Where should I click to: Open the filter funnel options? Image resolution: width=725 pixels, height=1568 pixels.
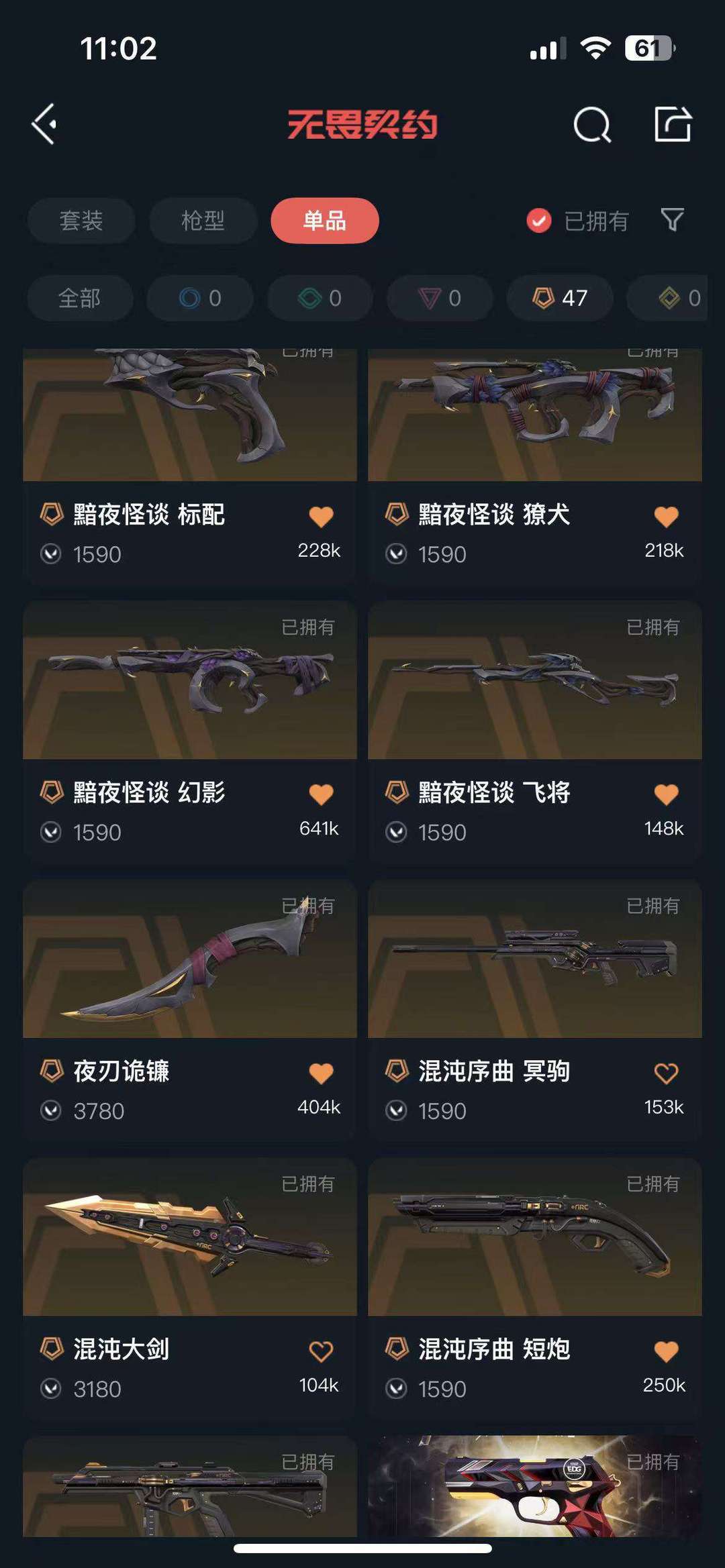pyautogui.click(x=672, y=220)
